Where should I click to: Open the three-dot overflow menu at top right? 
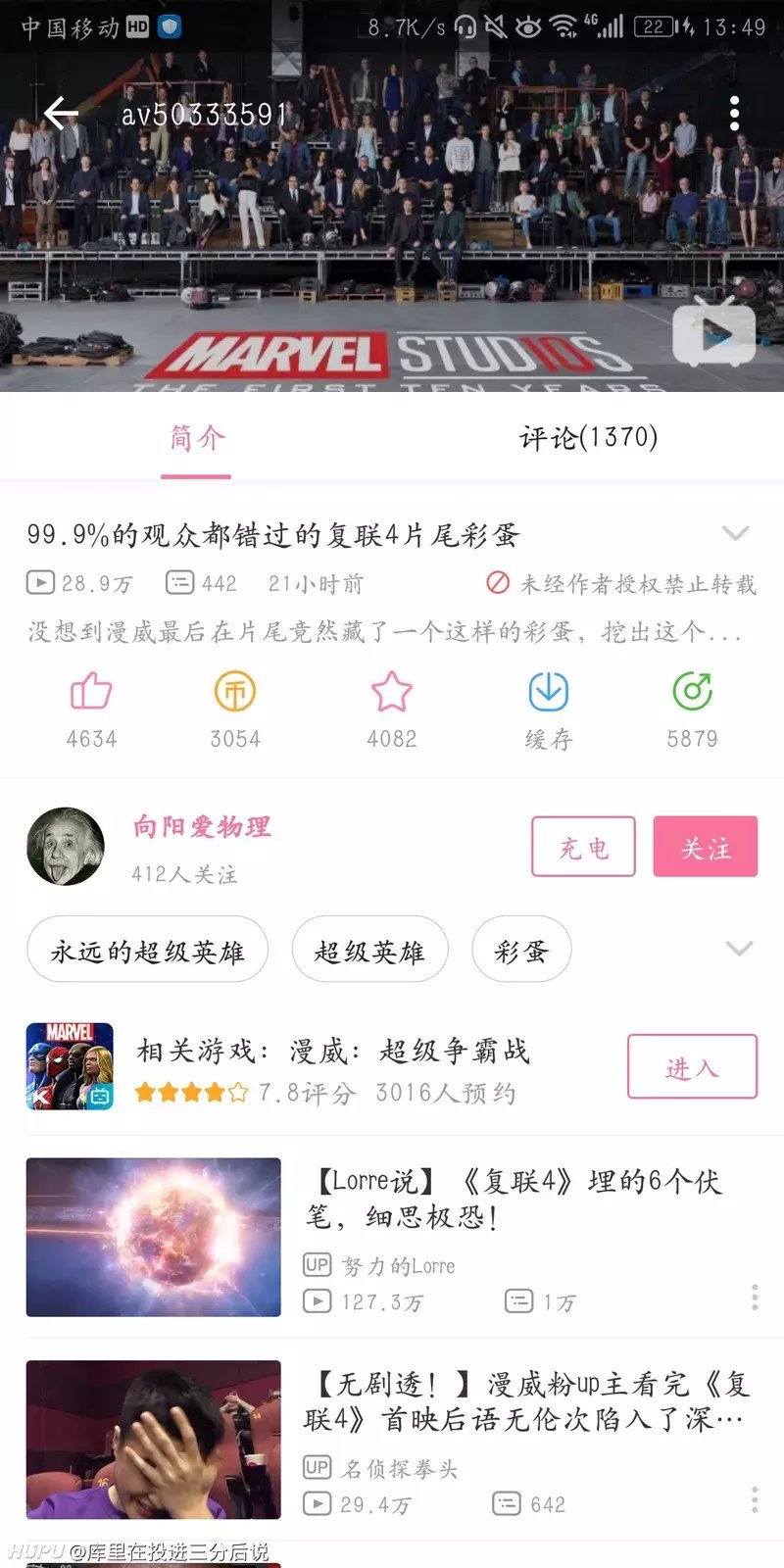pos(735,113)
